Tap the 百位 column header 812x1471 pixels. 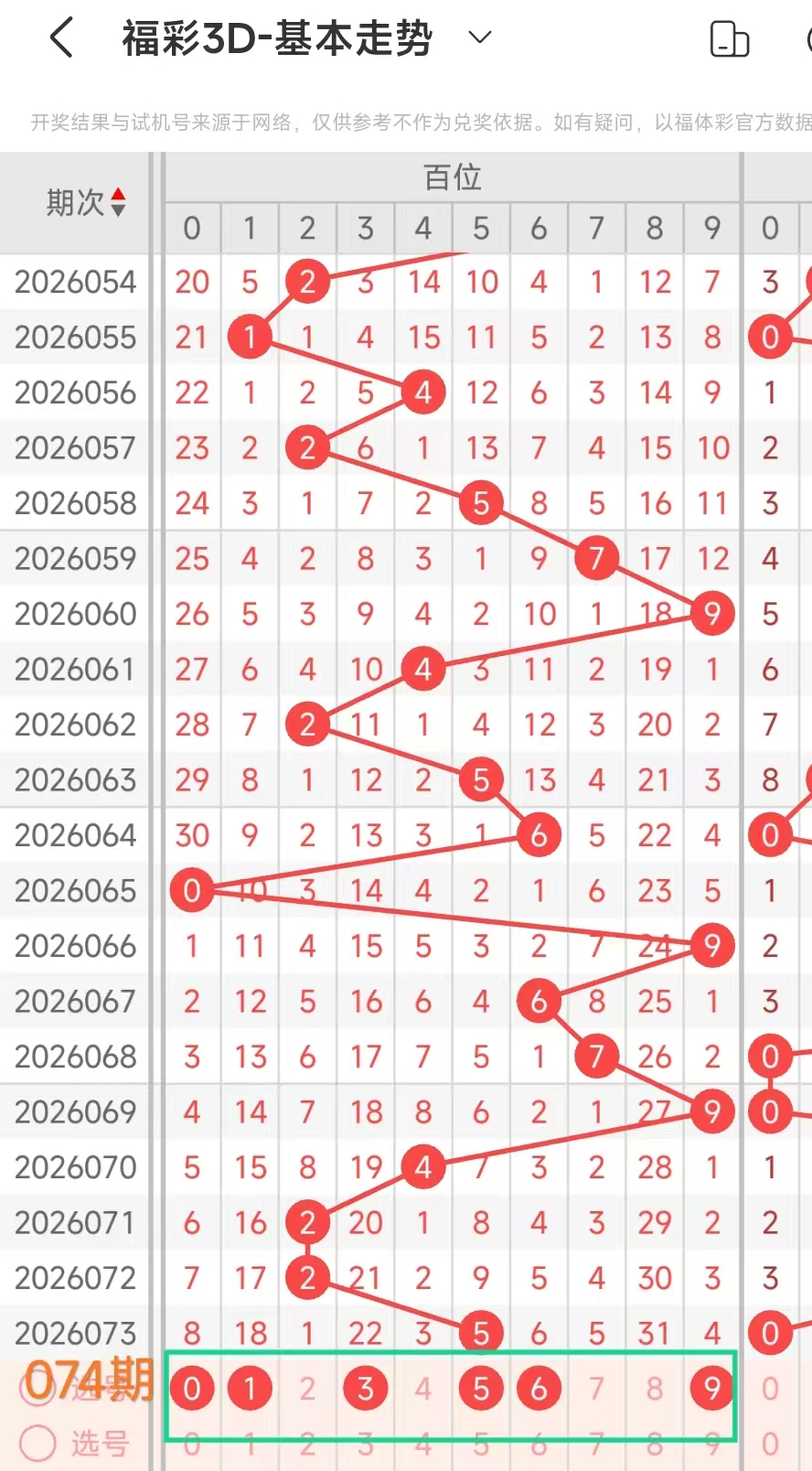452,176
